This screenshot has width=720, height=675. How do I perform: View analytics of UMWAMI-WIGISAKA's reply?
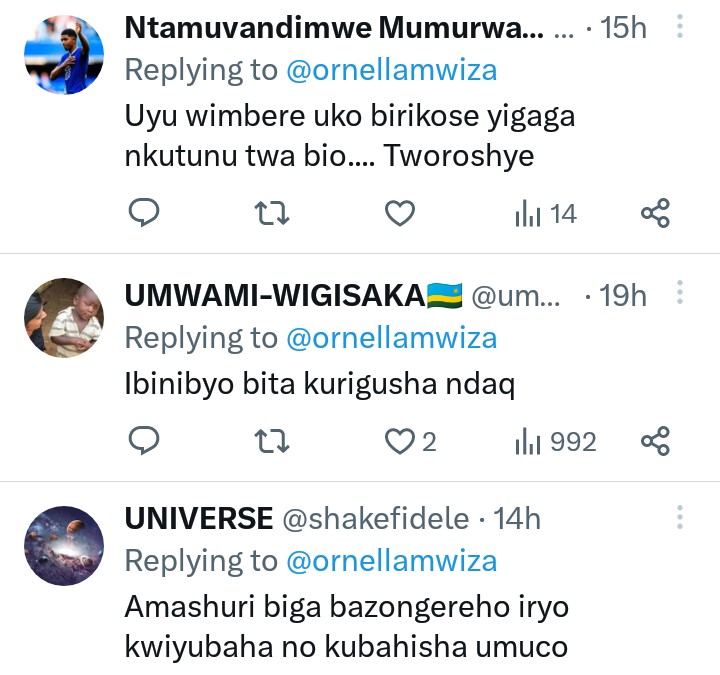(x=555, y=440)
